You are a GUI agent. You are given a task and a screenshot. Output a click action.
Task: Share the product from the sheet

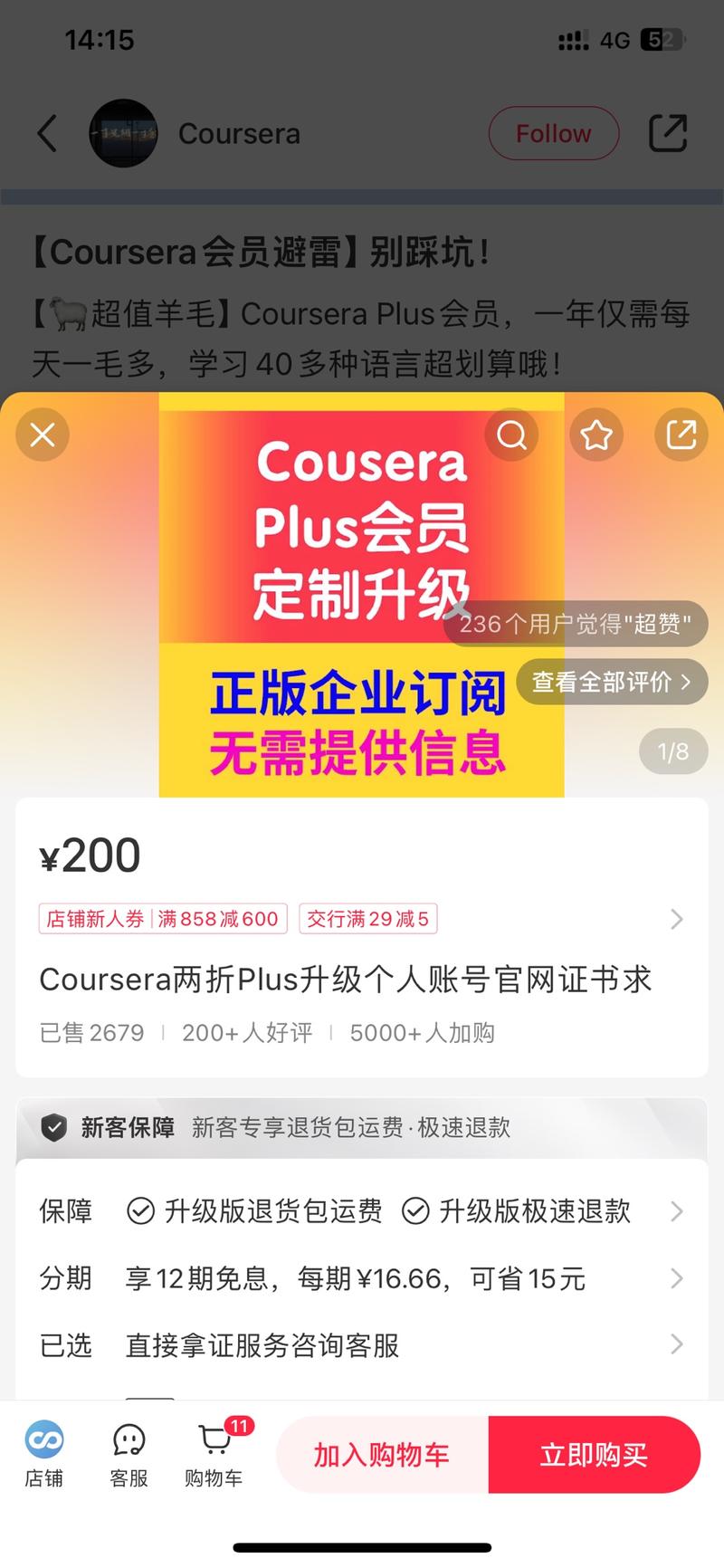tap(681, 435)
